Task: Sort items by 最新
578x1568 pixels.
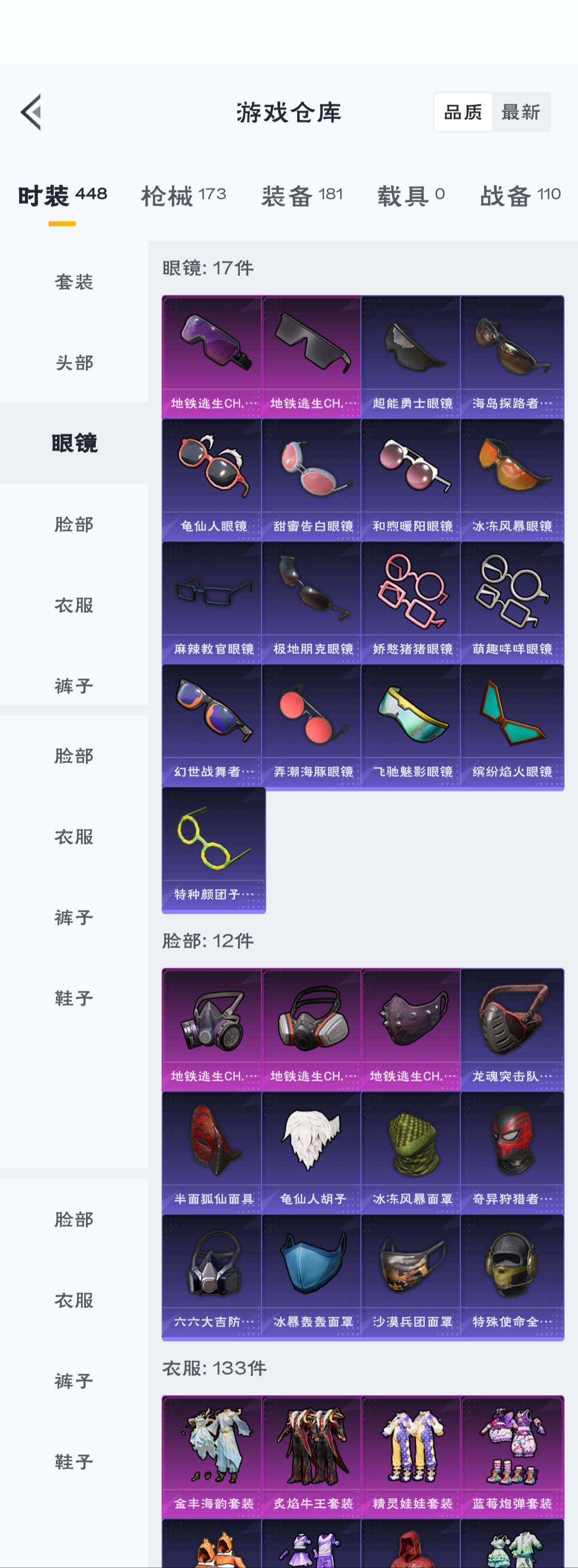Action: (x=521, y=112)
